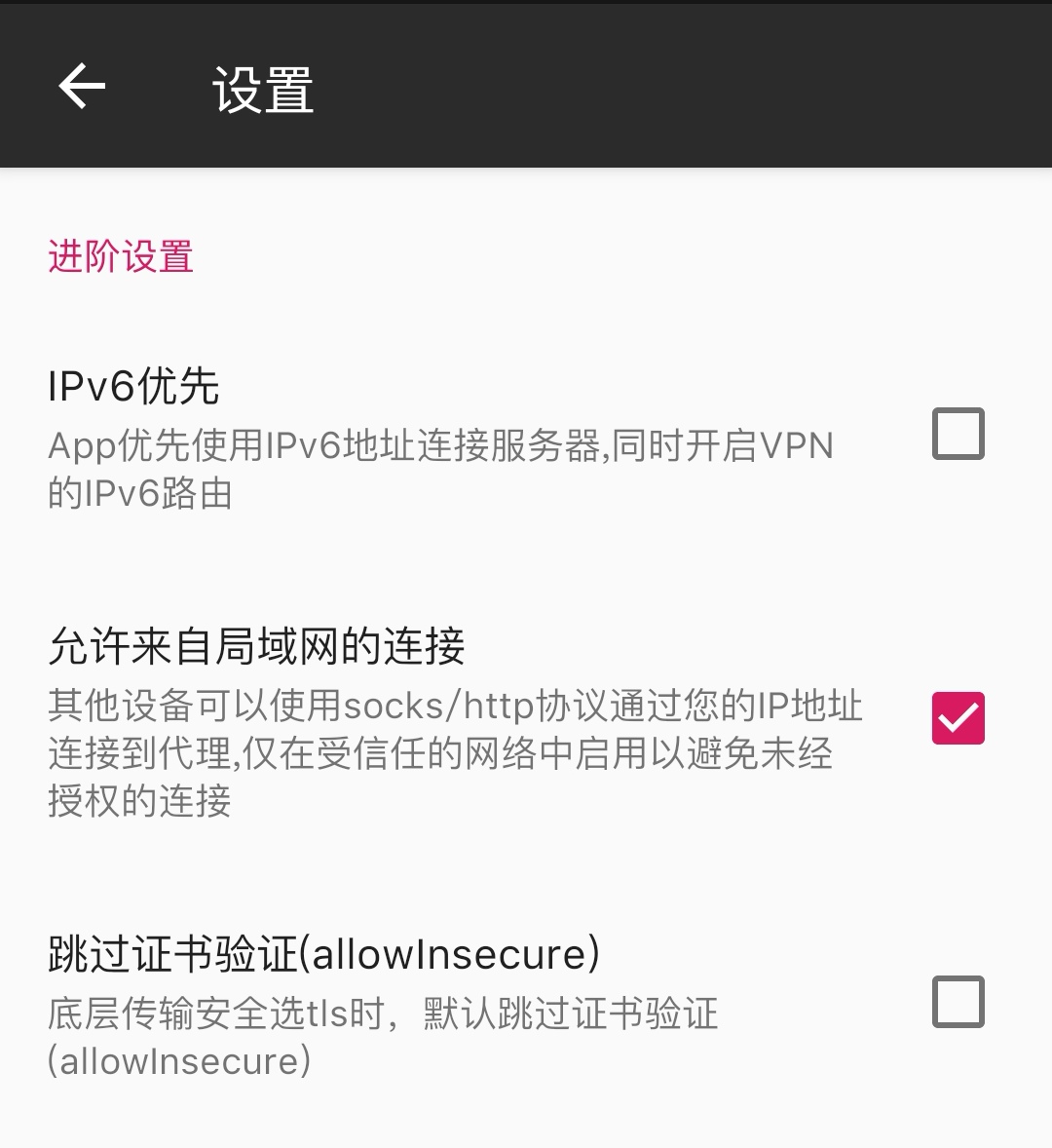Return to previous screen via back arrow

click(82, 86)
